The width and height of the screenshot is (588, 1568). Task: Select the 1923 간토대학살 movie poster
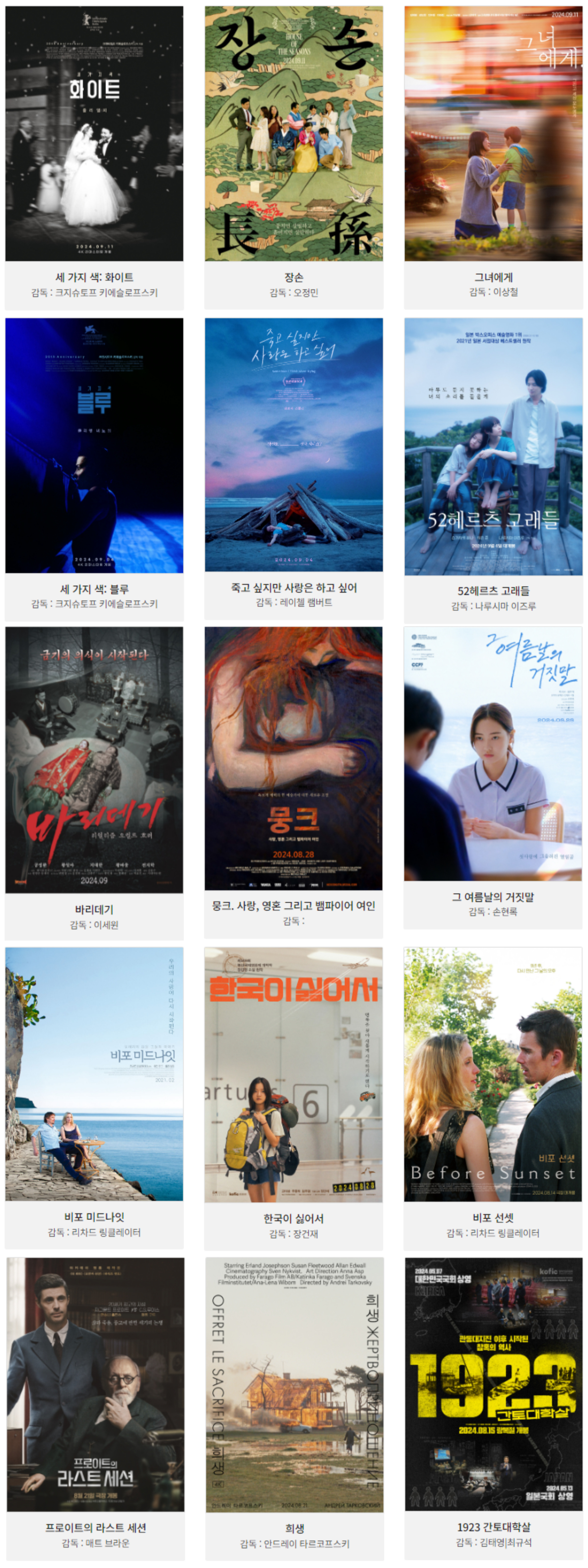click(x=494, y=1384)
